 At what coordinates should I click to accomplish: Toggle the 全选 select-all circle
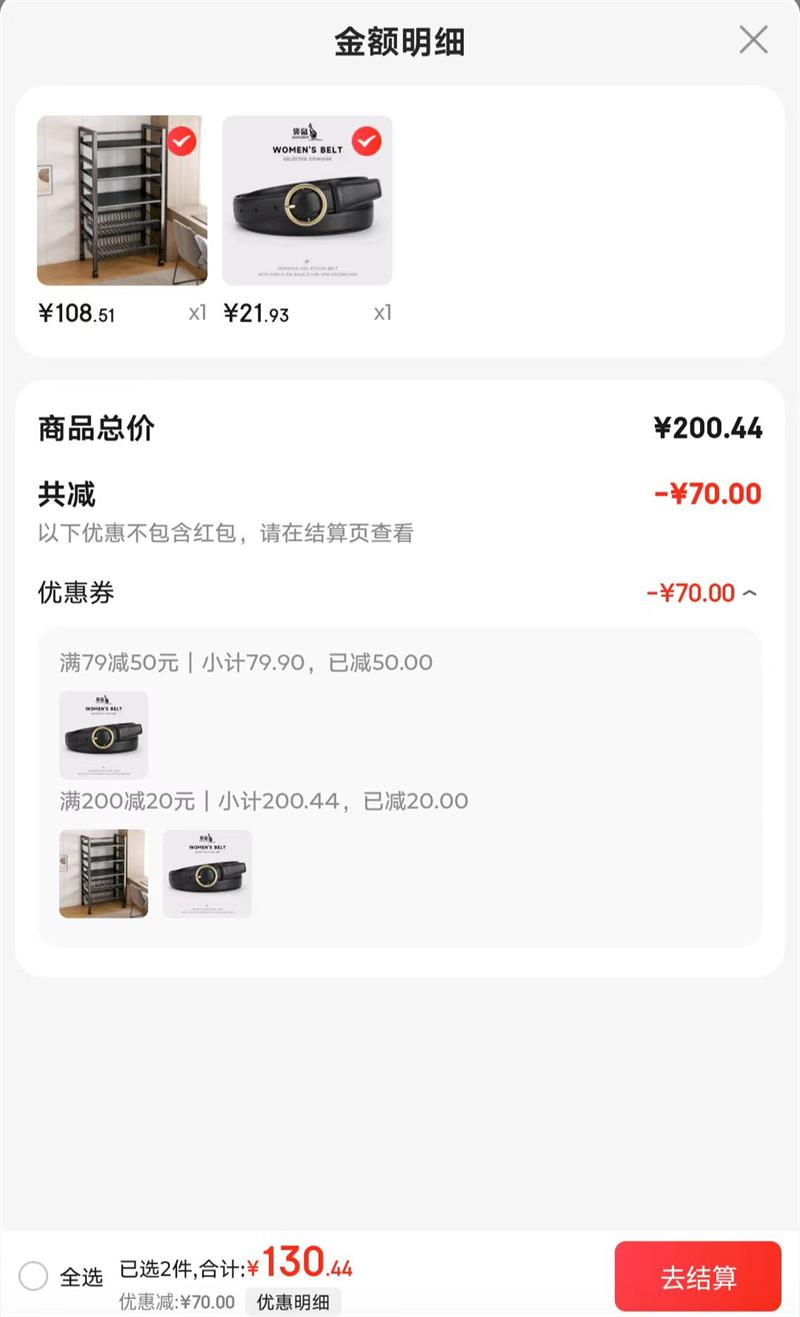[x=33, y=1276]
